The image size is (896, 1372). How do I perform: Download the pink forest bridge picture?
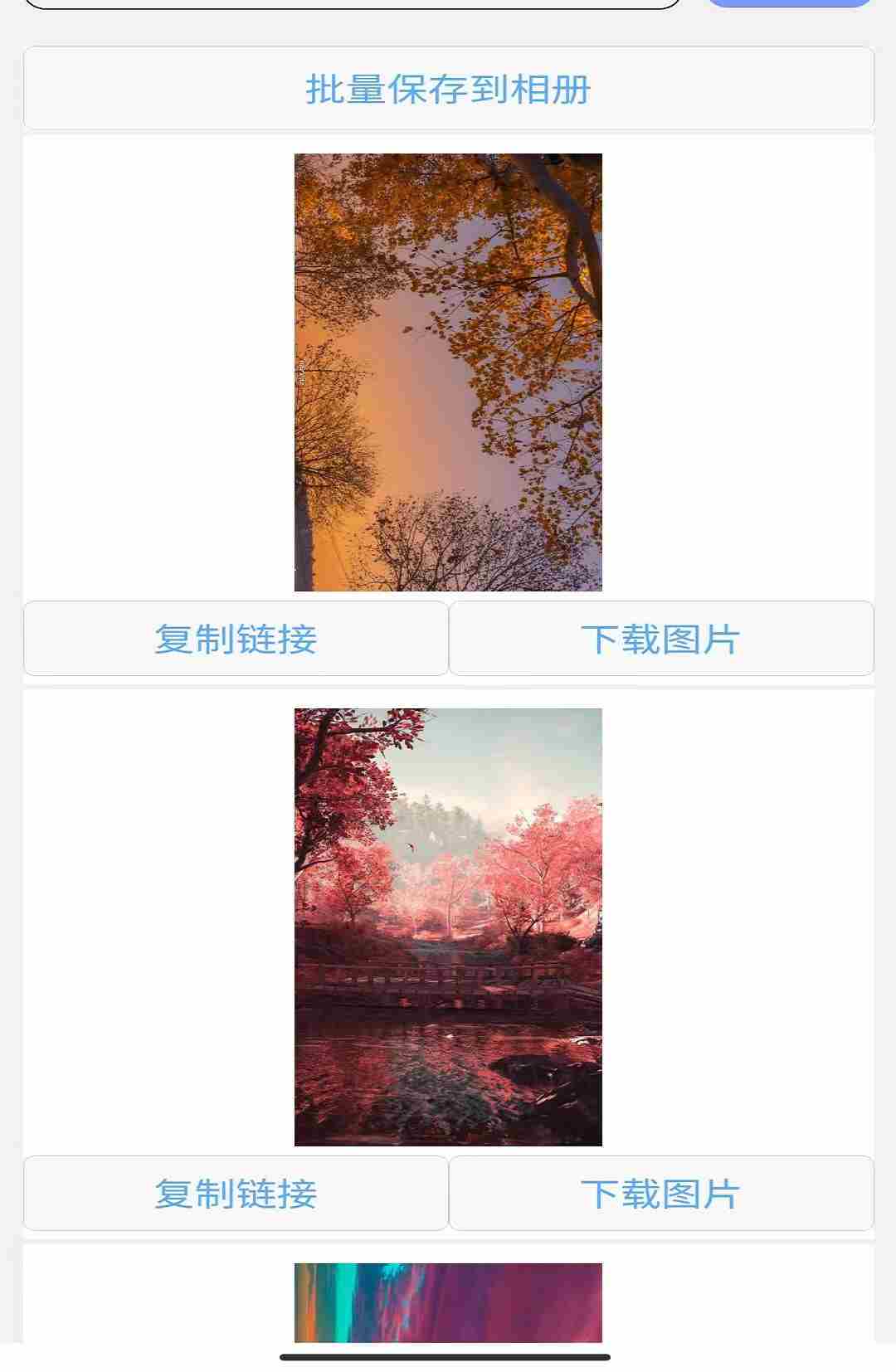coord(661,1194)
